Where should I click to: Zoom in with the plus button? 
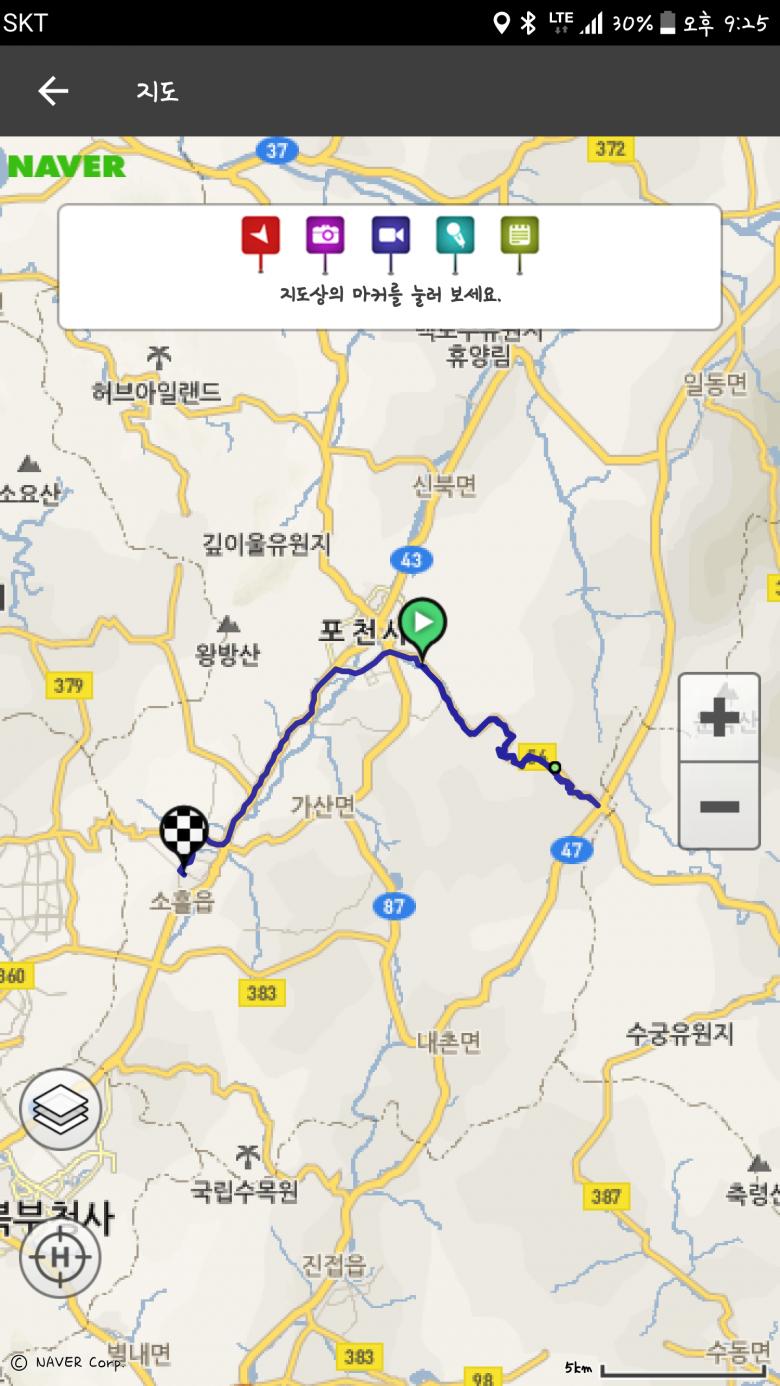pyautogui.click(x=719, y=717)
